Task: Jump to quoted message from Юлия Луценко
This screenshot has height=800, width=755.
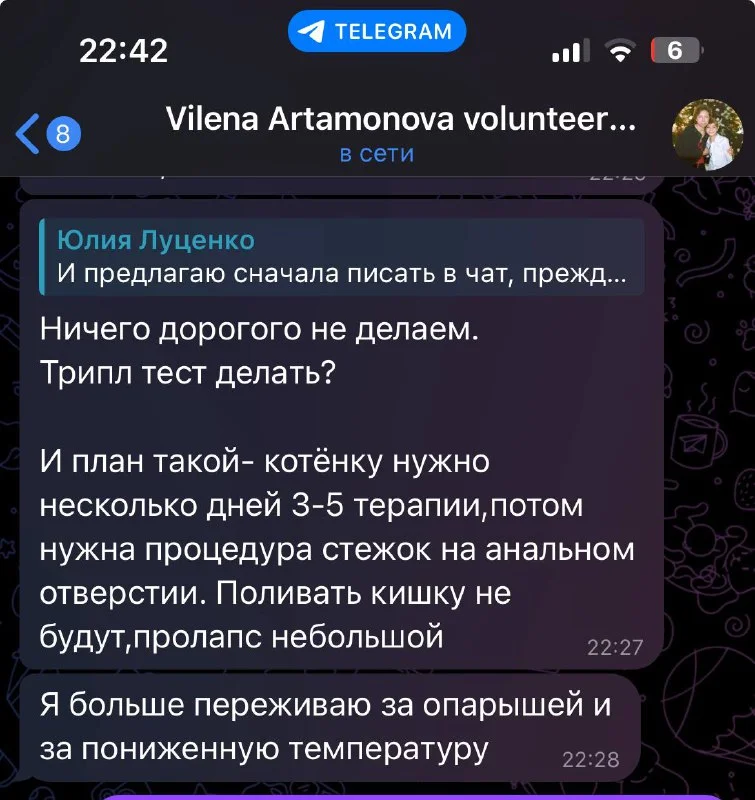Action: coord(342,257)
